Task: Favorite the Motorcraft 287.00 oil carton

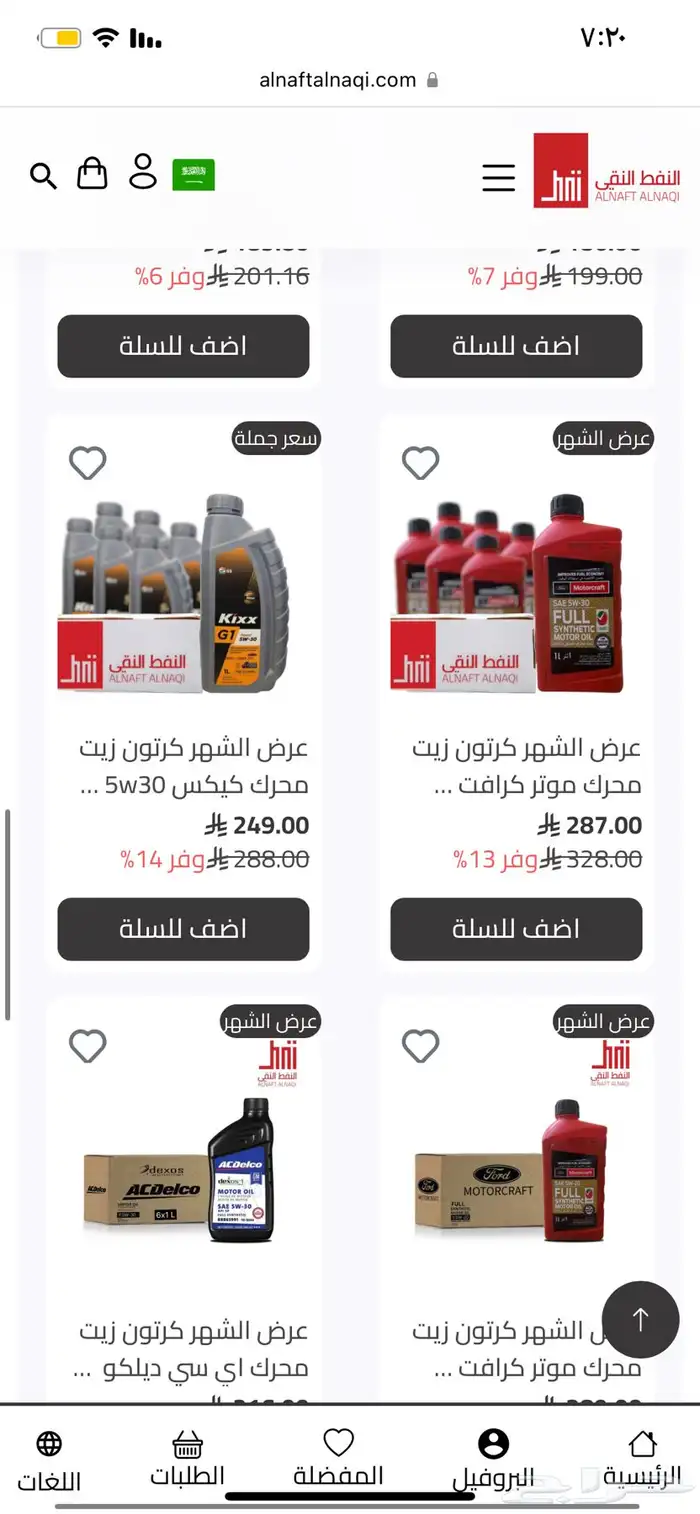Action: tap(420, 463)
